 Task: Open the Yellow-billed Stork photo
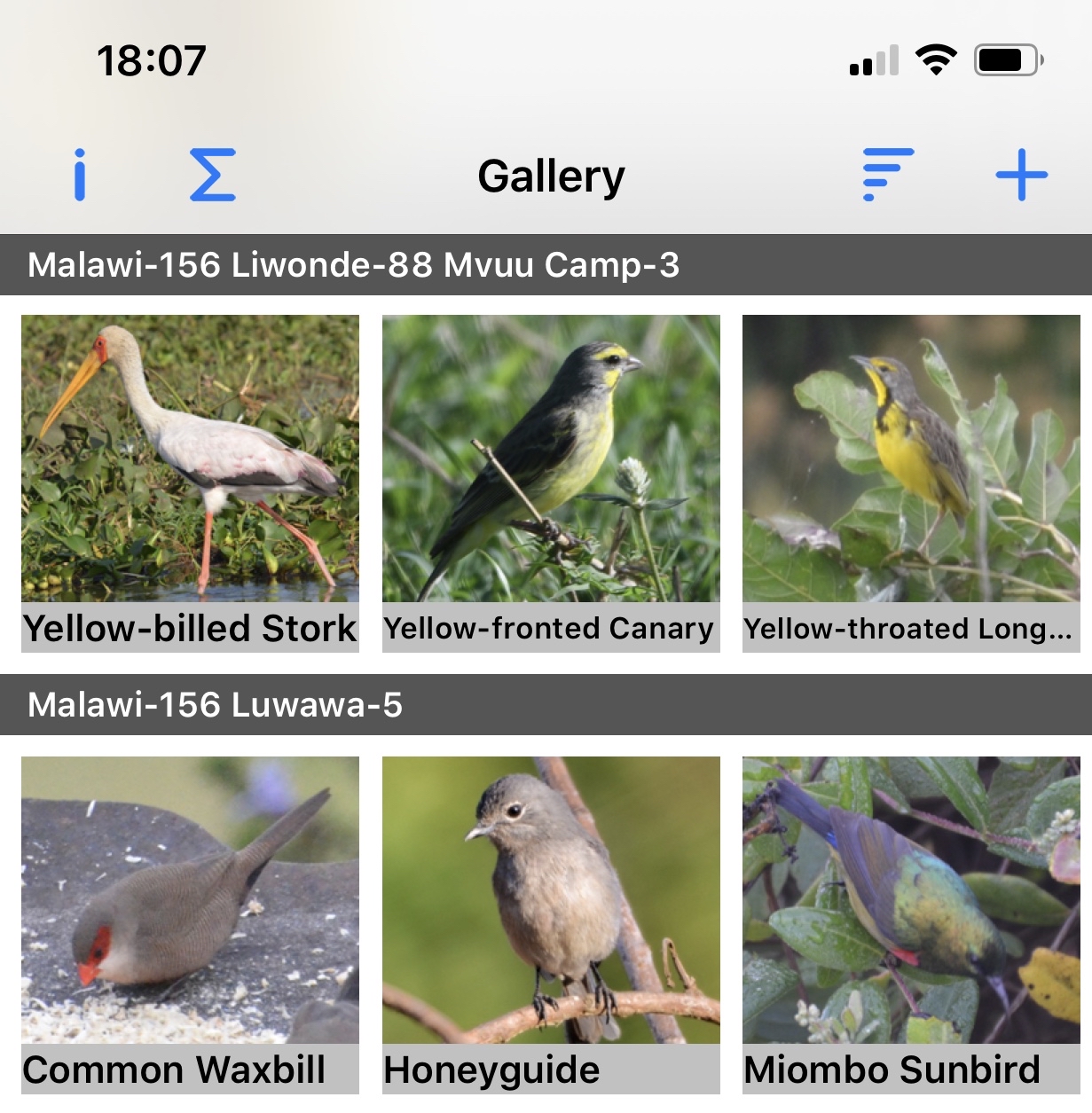(190, 459)
